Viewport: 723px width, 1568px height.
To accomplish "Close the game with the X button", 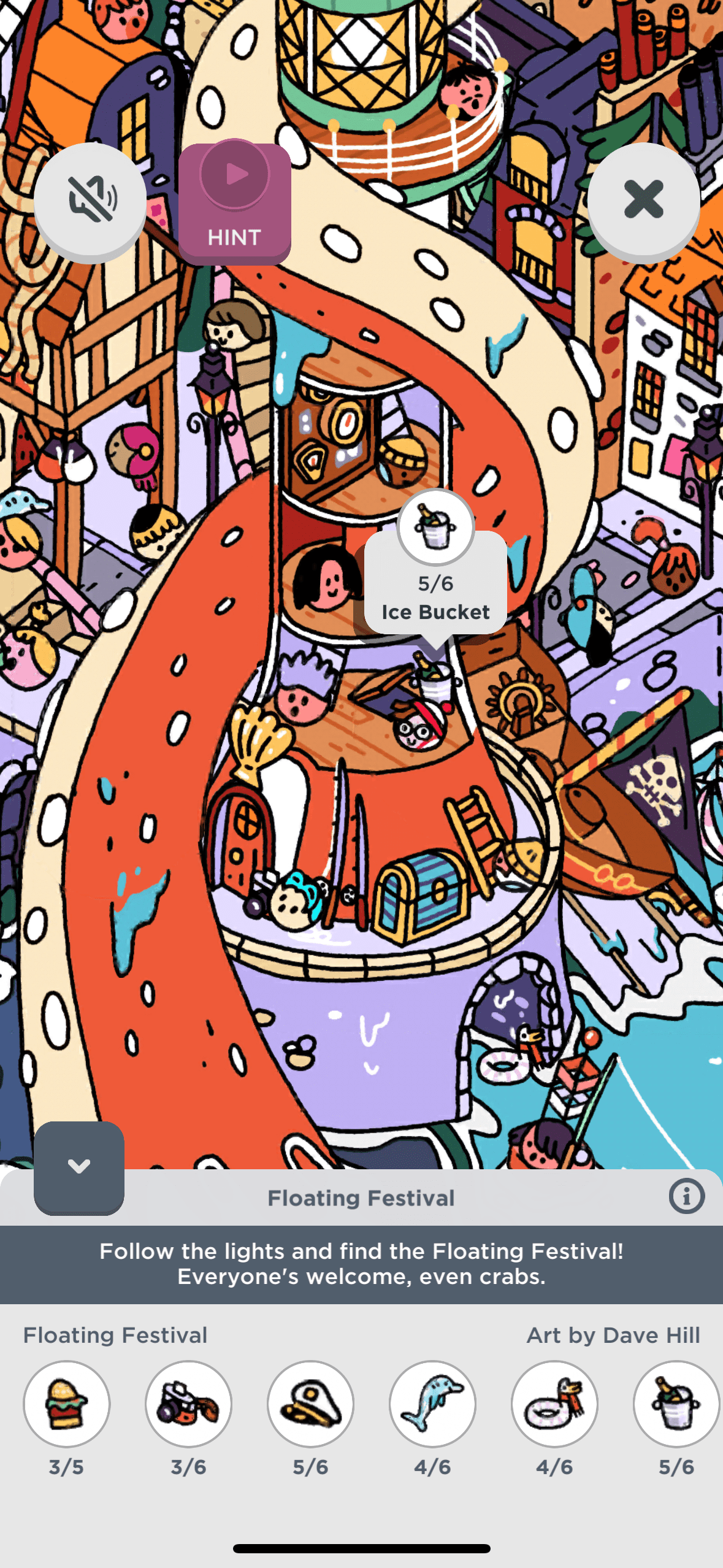I will [643, 200].
